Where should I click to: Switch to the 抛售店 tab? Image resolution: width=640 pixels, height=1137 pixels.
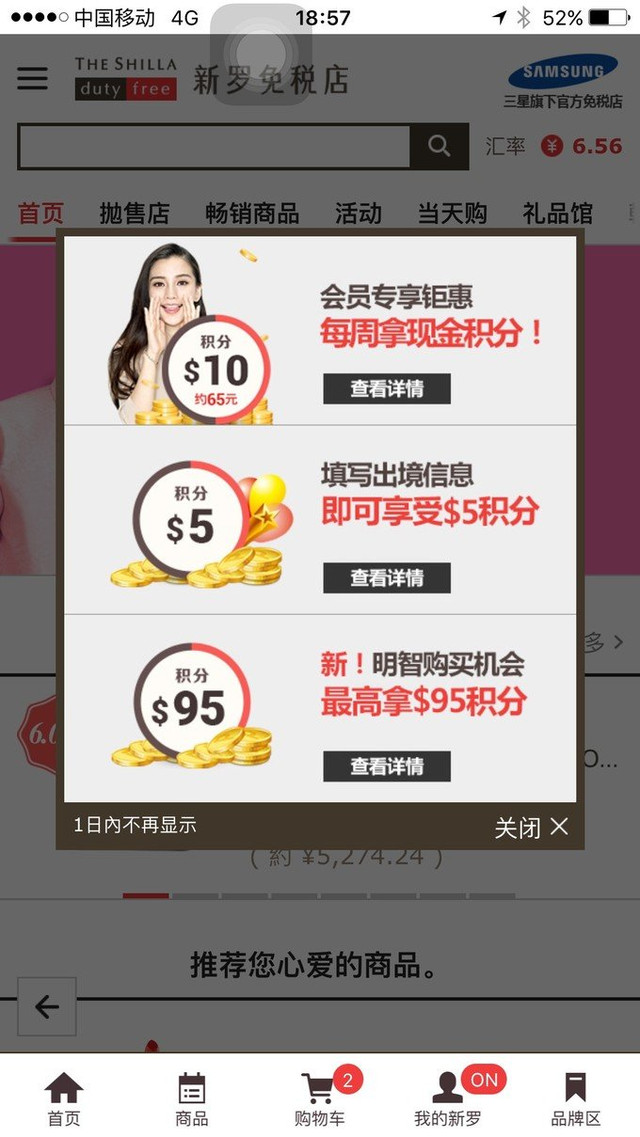coord(134,213)
